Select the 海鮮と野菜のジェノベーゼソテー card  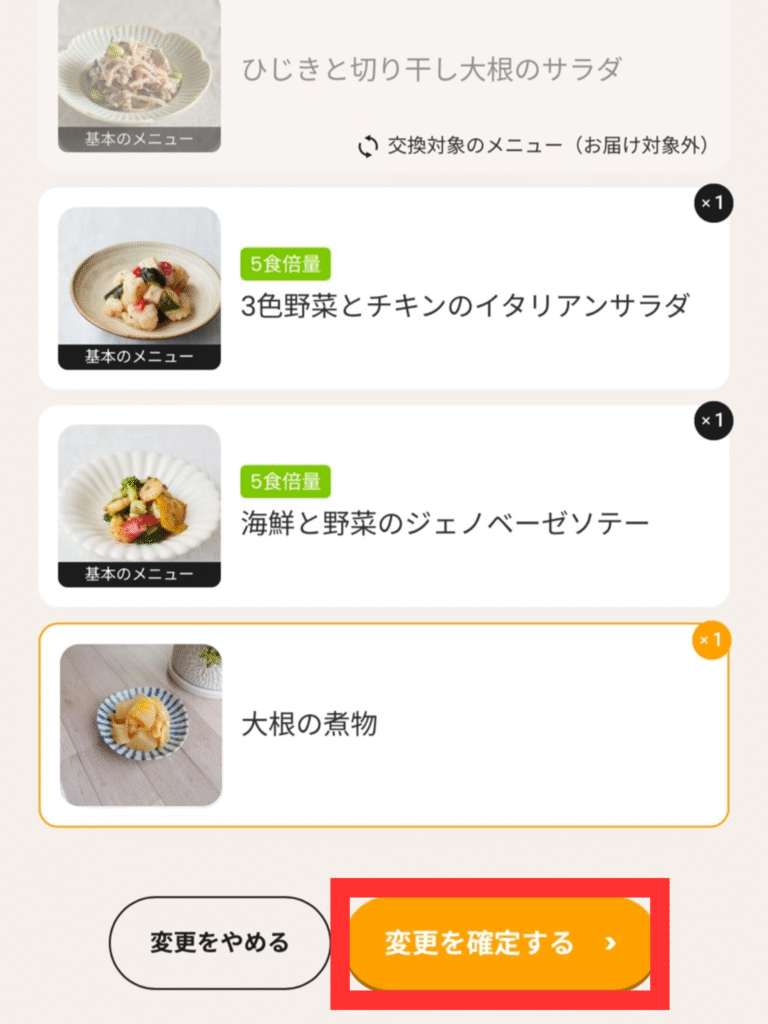384,506
